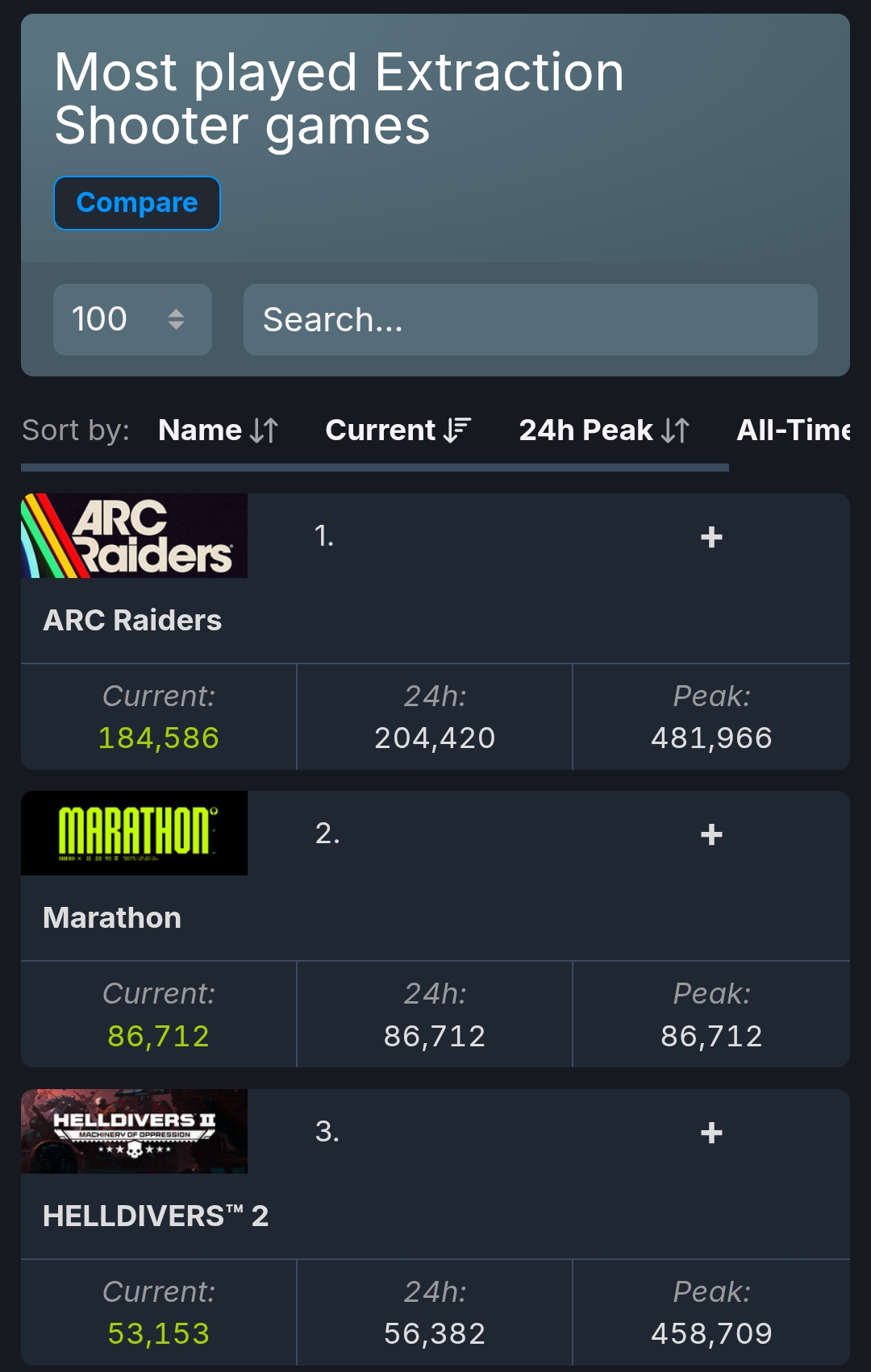Add HELLDIVERS 2 via plus icon
Screen dimensions: 871x1372
pyautogui.click(x=711, y=1133)
